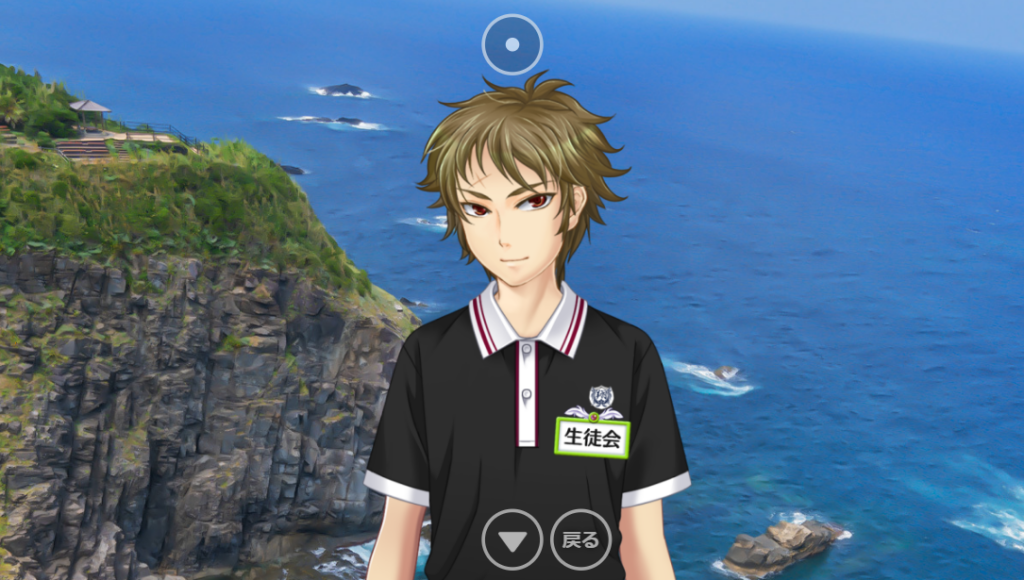Tap the down-arrow triangle button
Screen dimensions: 1024x580
512,541
